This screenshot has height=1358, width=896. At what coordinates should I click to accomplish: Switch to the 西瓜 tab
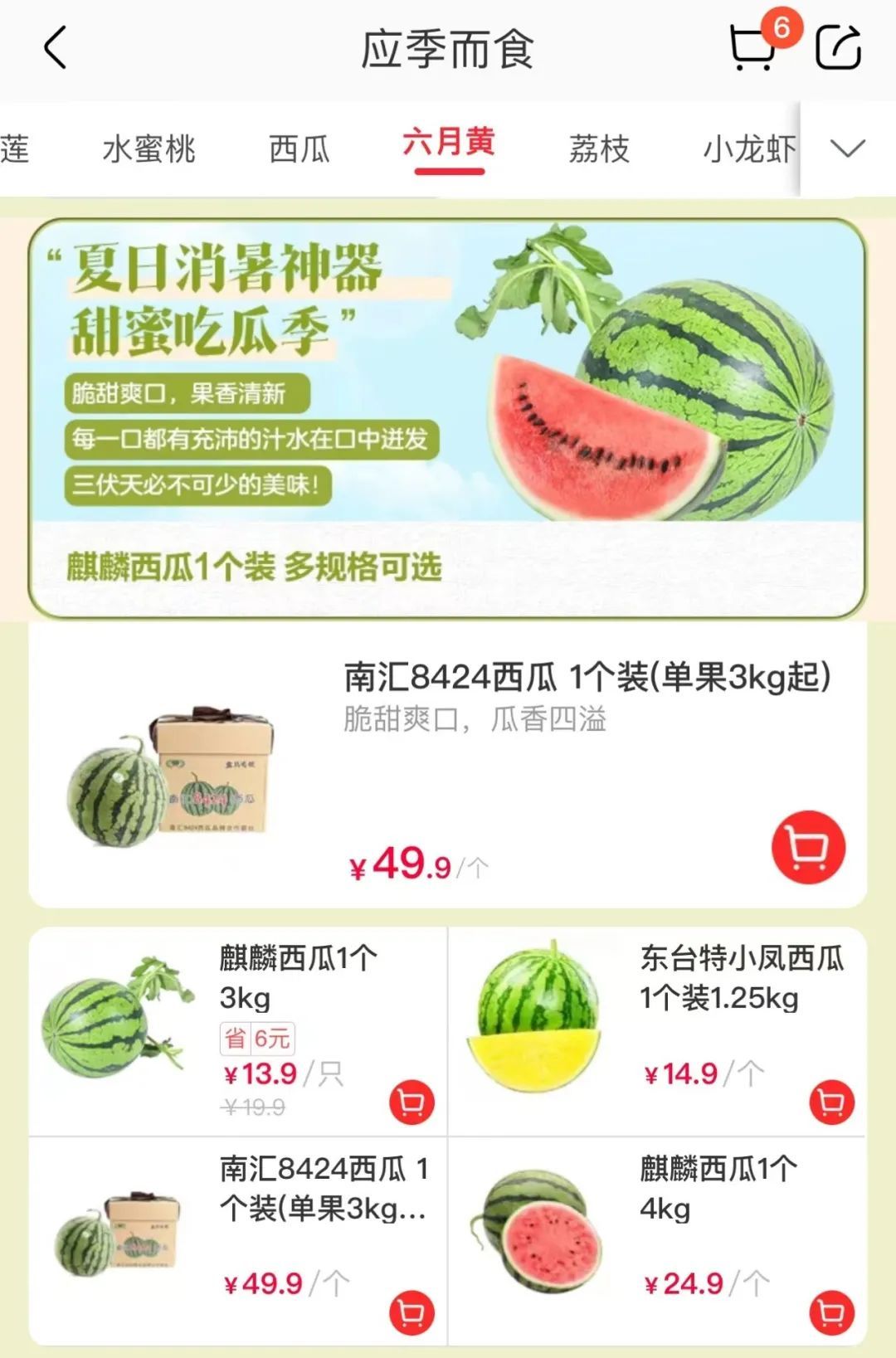tap(299, 149)
